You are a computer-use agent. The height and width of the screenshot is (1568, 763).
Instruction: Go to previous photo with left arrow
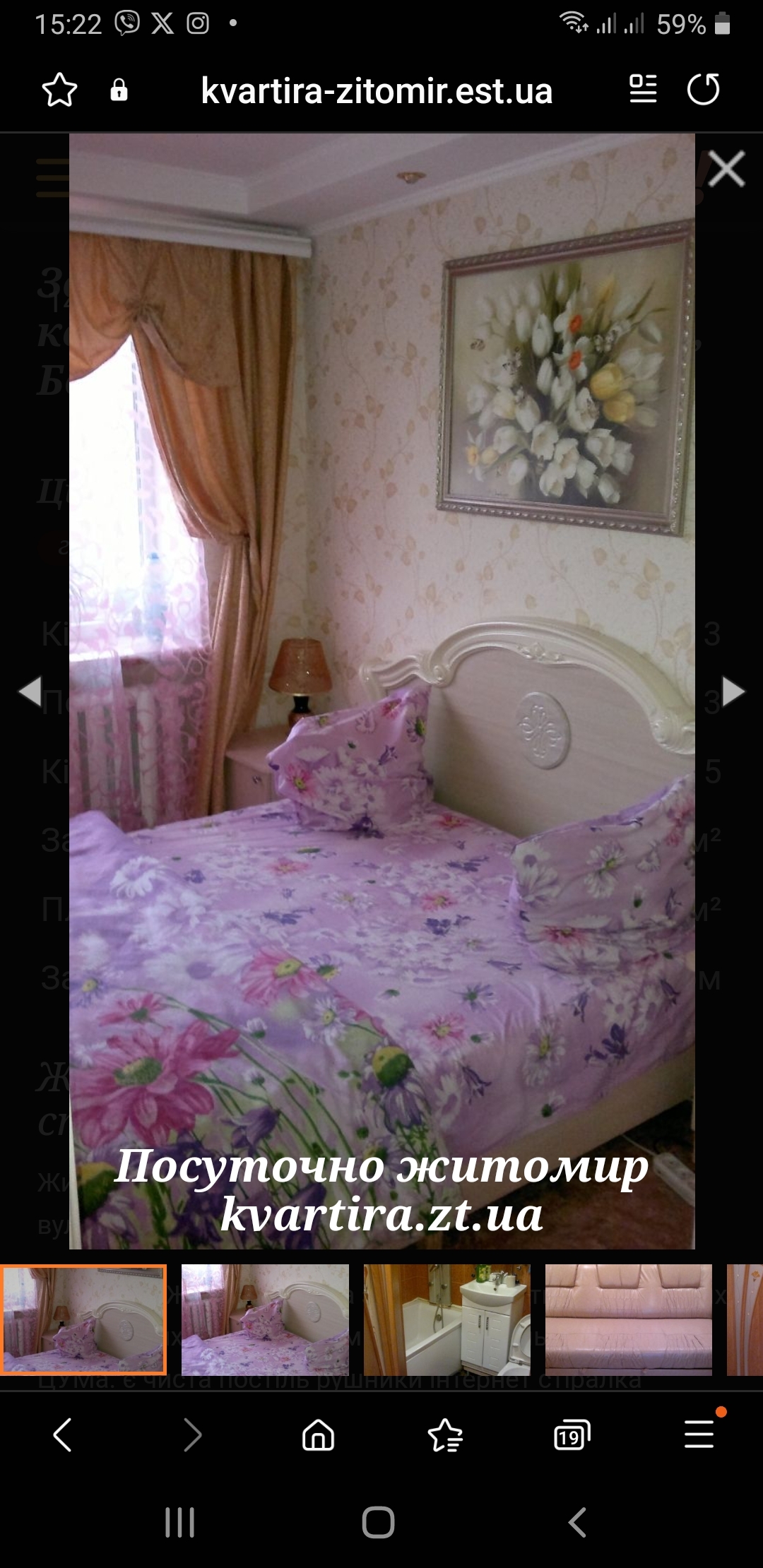click(30, 691)
